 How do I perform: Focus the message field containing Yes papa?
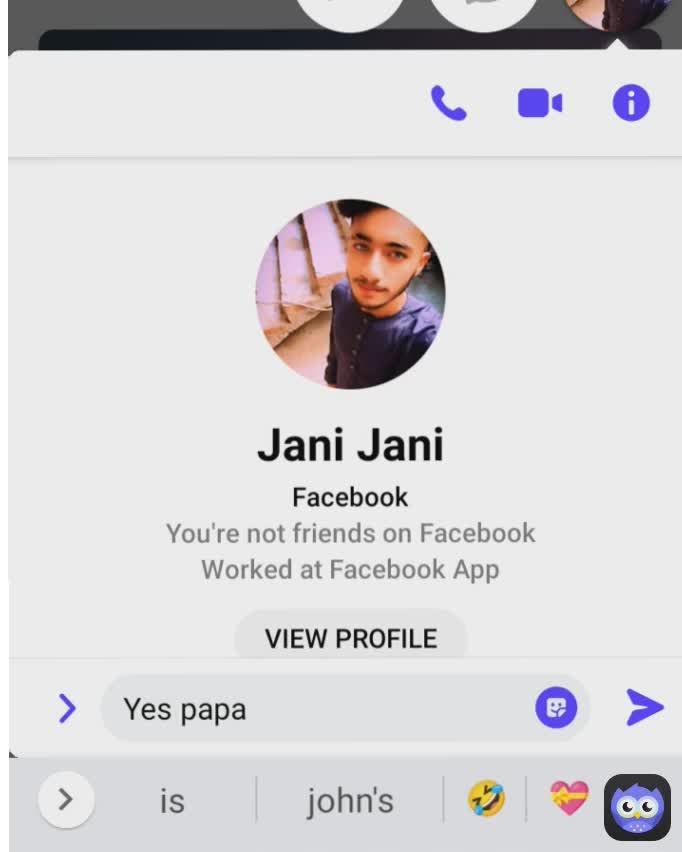[x=320, y=709]
